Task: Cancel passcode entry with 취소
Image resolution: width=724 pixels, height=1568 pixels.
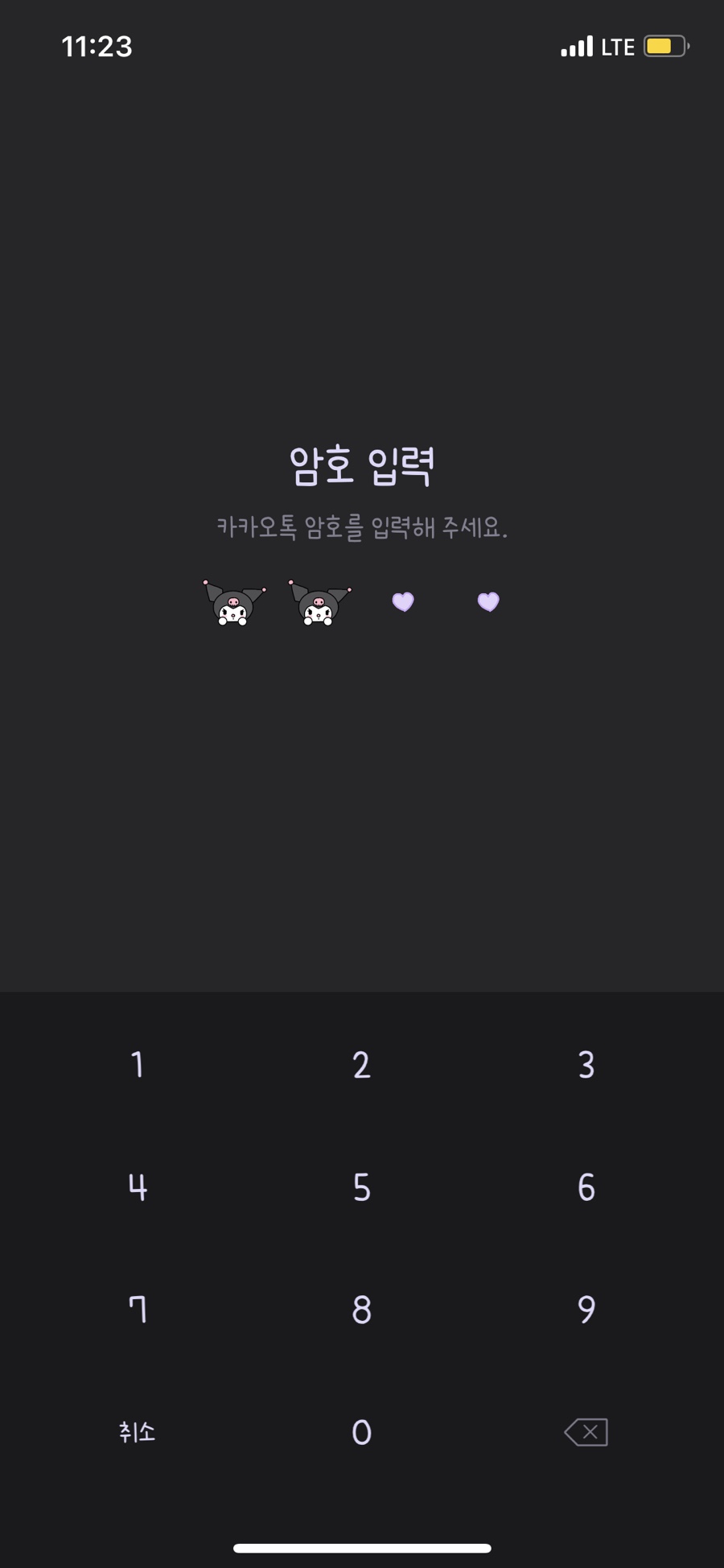Action: (x=138, y=1432)
